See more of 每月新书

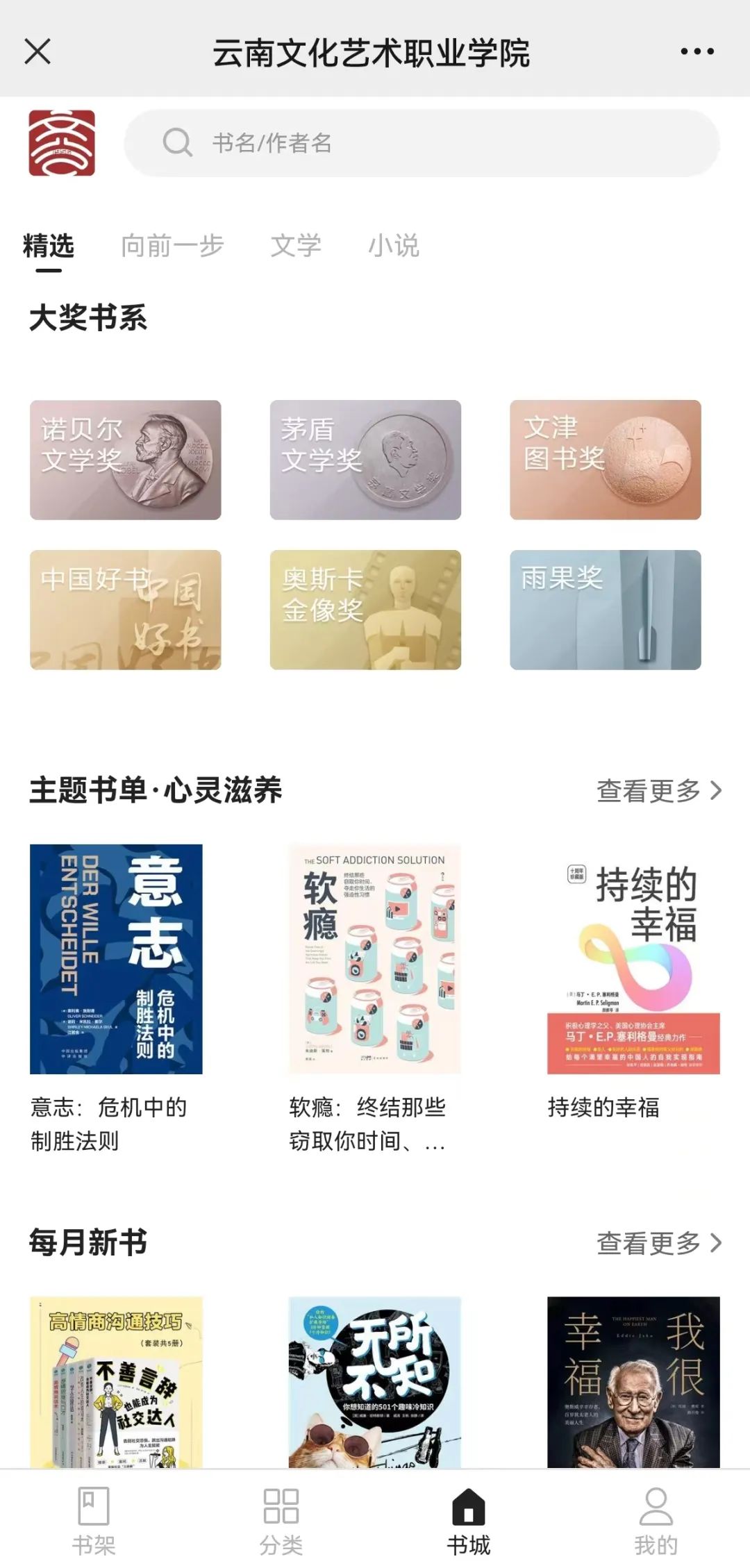(658, 1242)
